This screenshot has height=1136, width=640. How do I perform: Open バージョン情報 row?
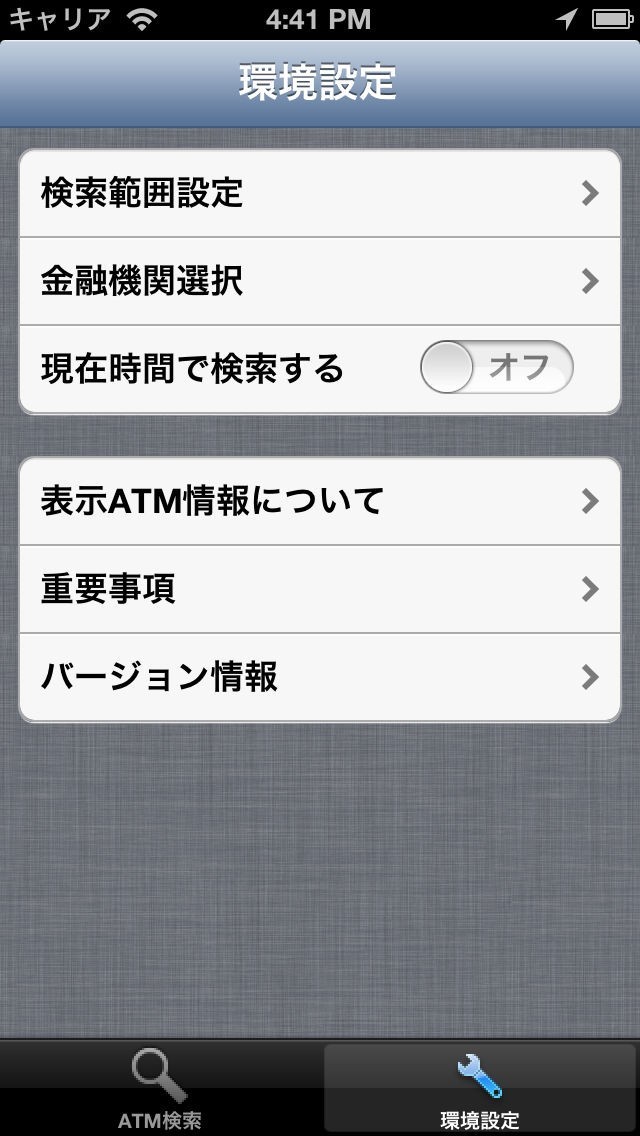[320, 677]
